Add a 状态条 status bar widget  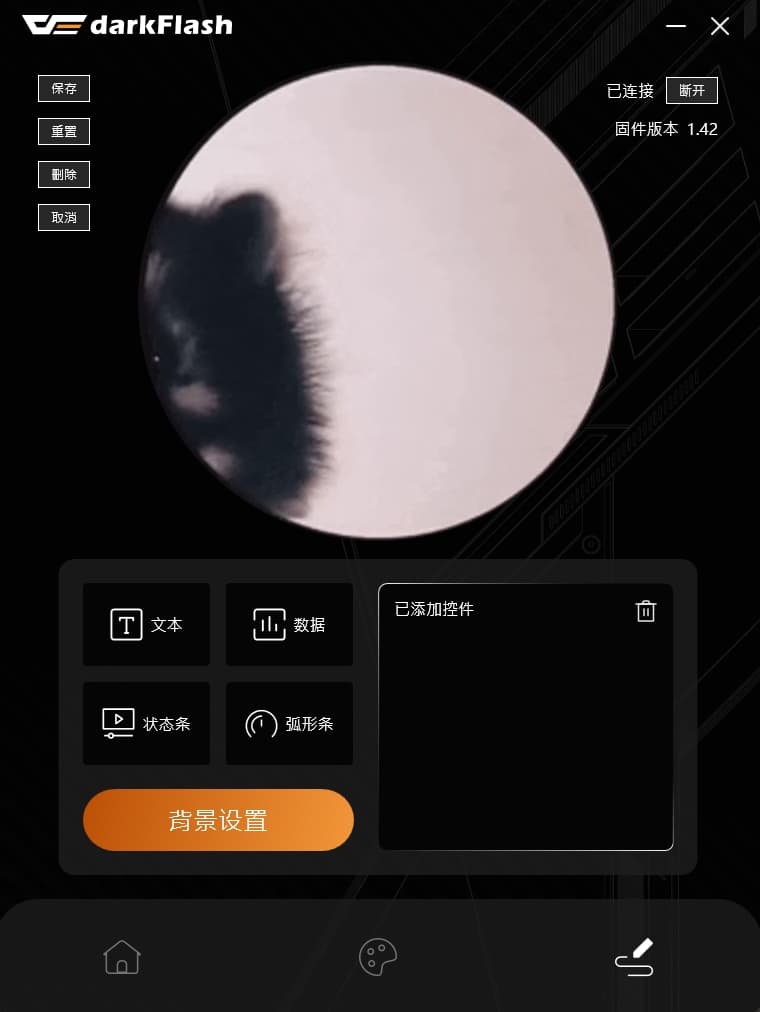click(146, 723)
